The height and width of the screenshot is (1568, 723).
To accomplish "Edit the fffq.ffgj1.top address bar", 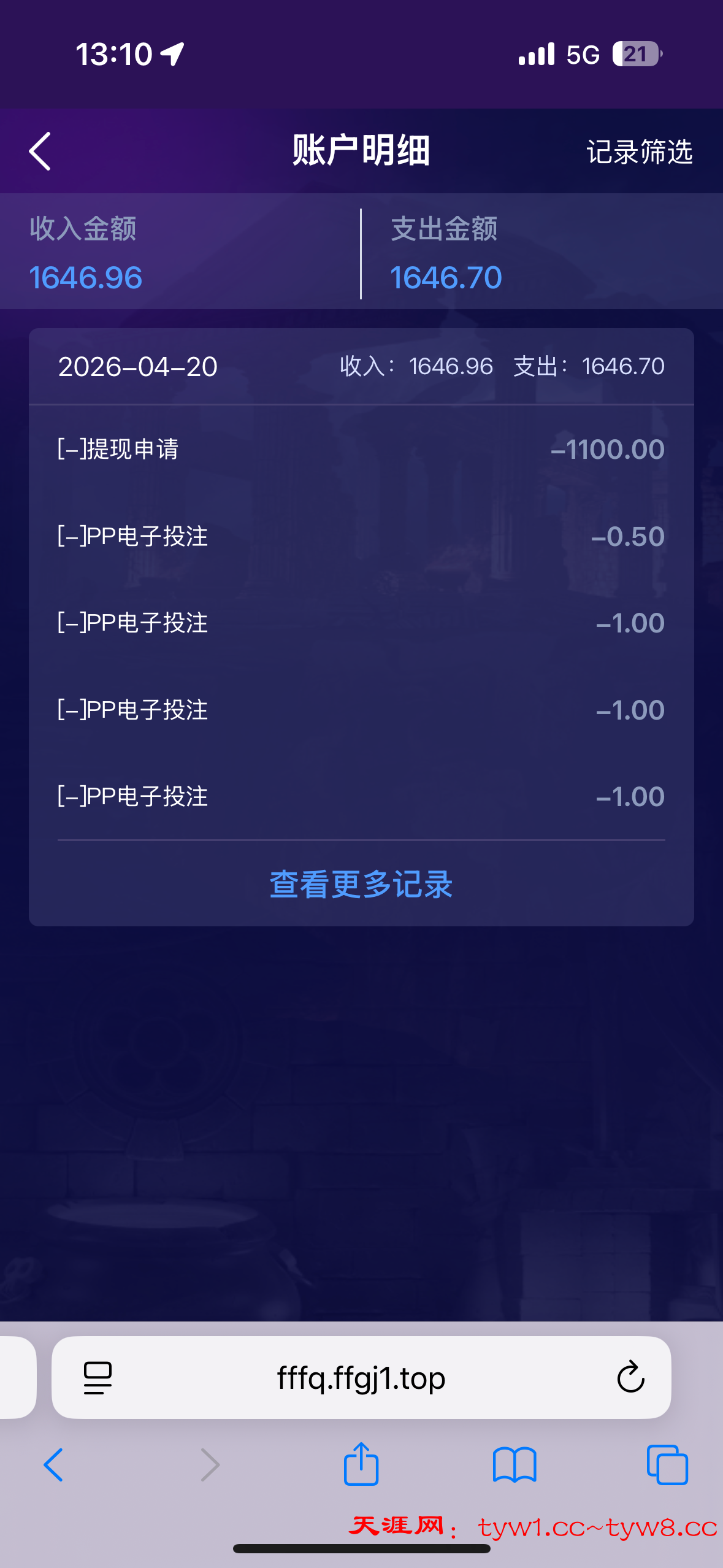I will pyautogui.click(x=361, y=1377).
